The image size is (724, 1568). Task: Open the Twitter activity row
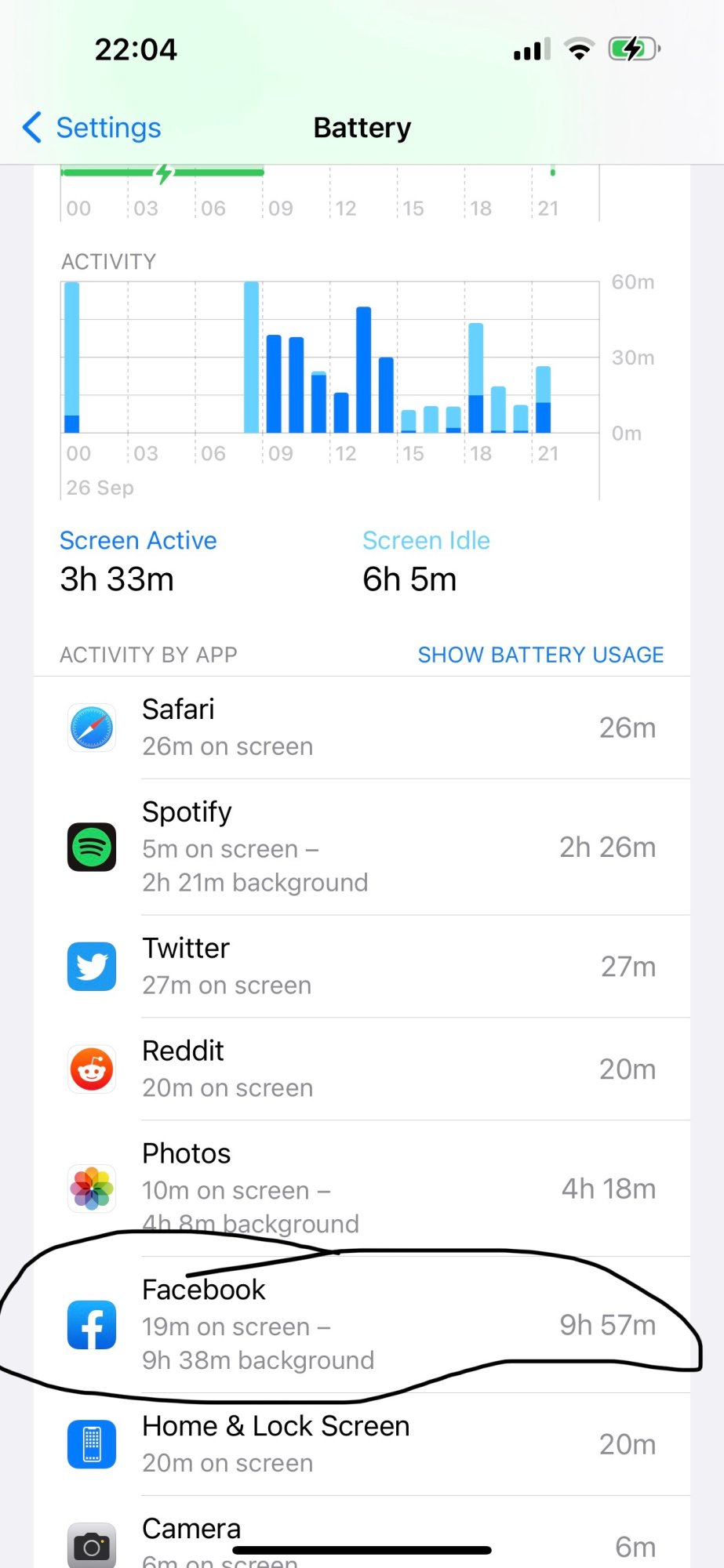362,967
